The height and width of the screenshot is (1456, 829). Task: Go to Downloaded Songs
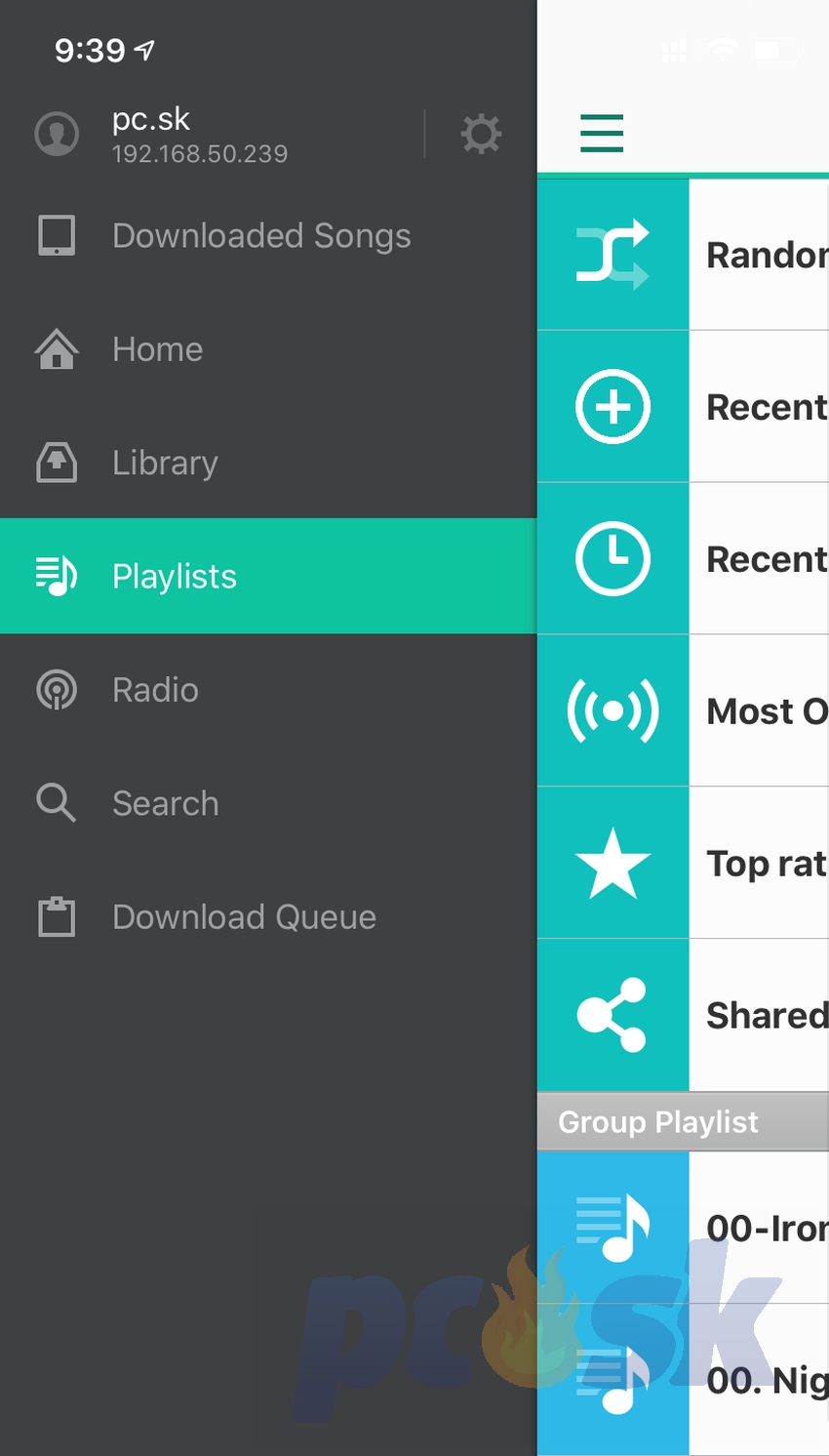point(268,235)
